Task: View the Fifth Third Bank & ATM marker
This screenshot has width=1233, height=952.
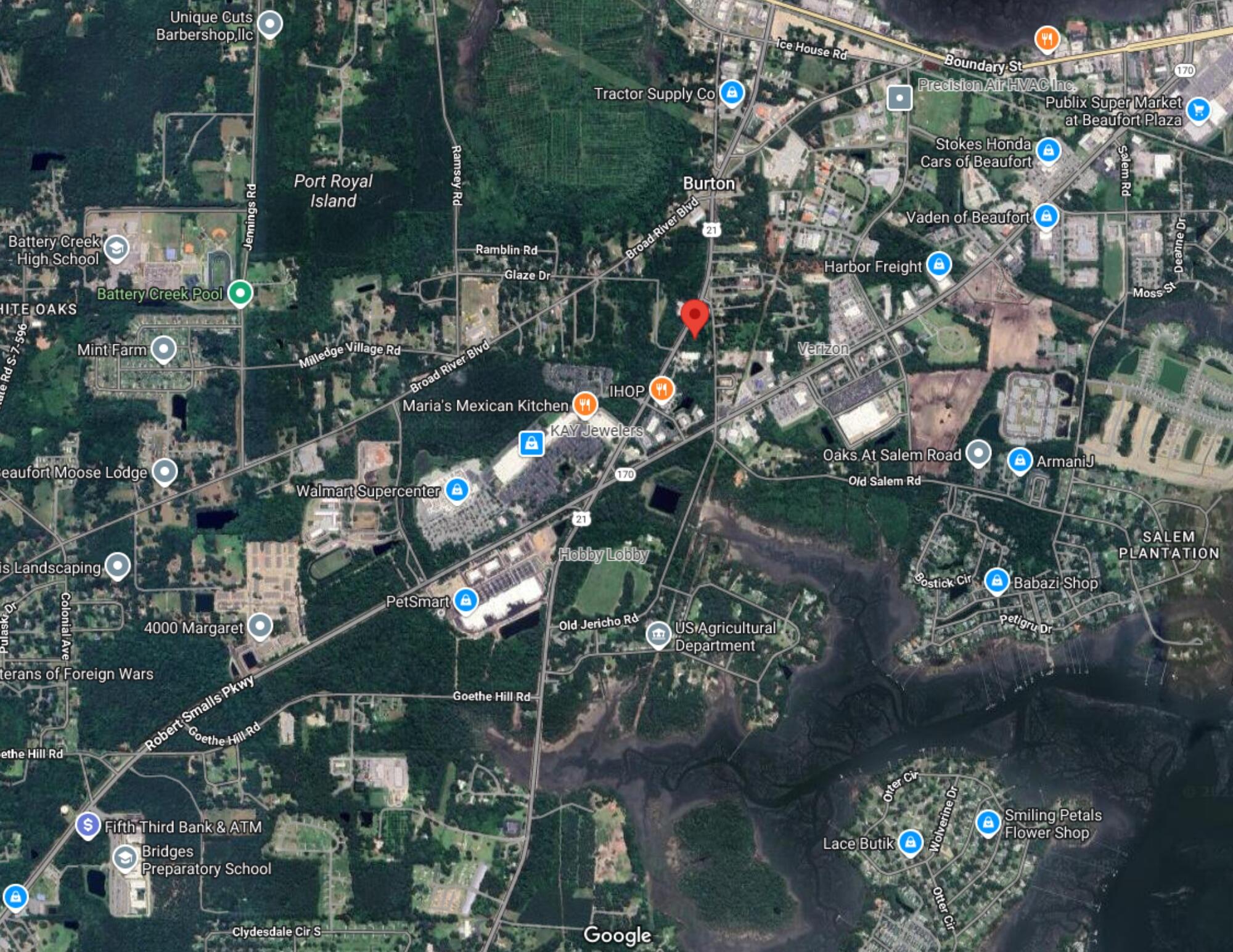Action: click(88, 824)
